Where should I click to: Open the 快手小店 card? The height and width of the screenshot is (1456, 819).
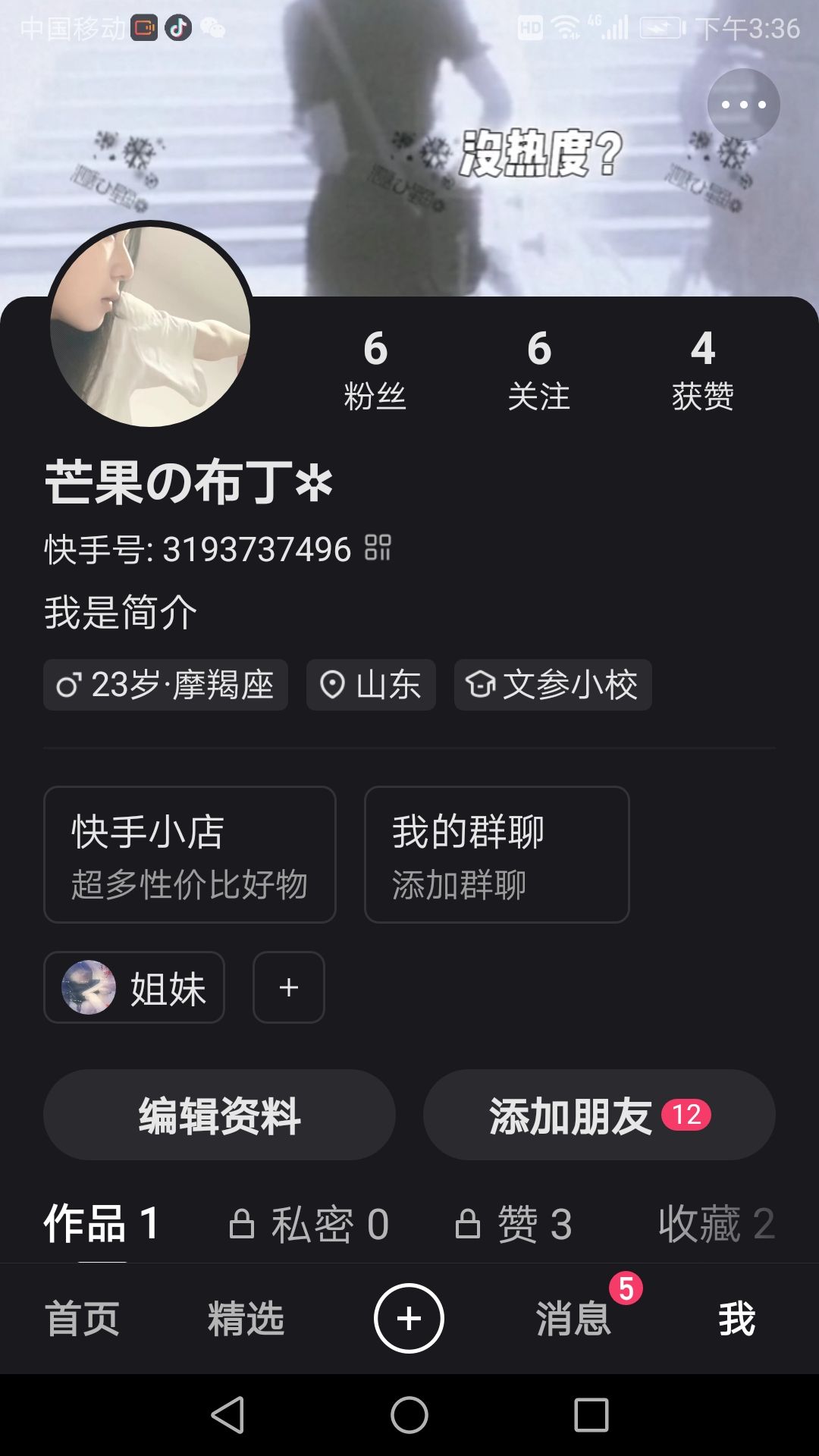(x=190, y=855)
